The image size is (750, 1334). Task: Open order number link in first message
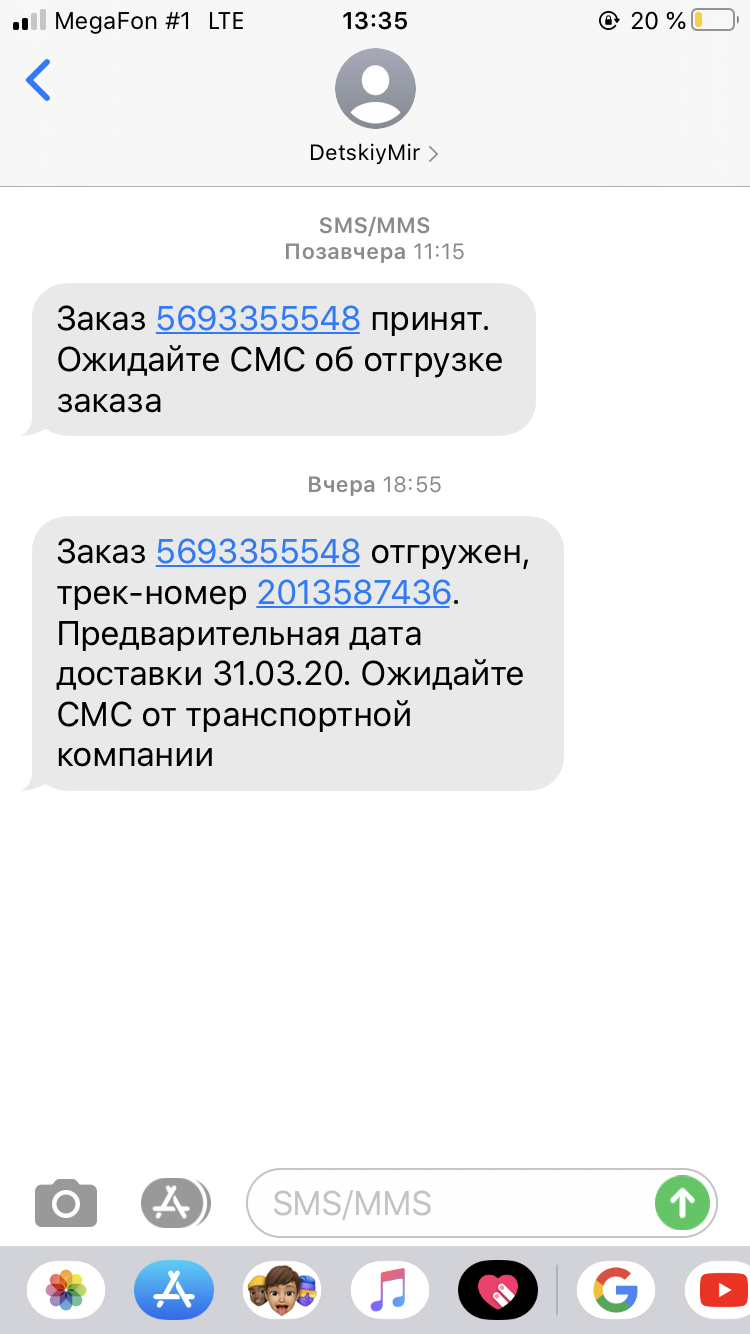pyautogui.click(x=258, y=318)
